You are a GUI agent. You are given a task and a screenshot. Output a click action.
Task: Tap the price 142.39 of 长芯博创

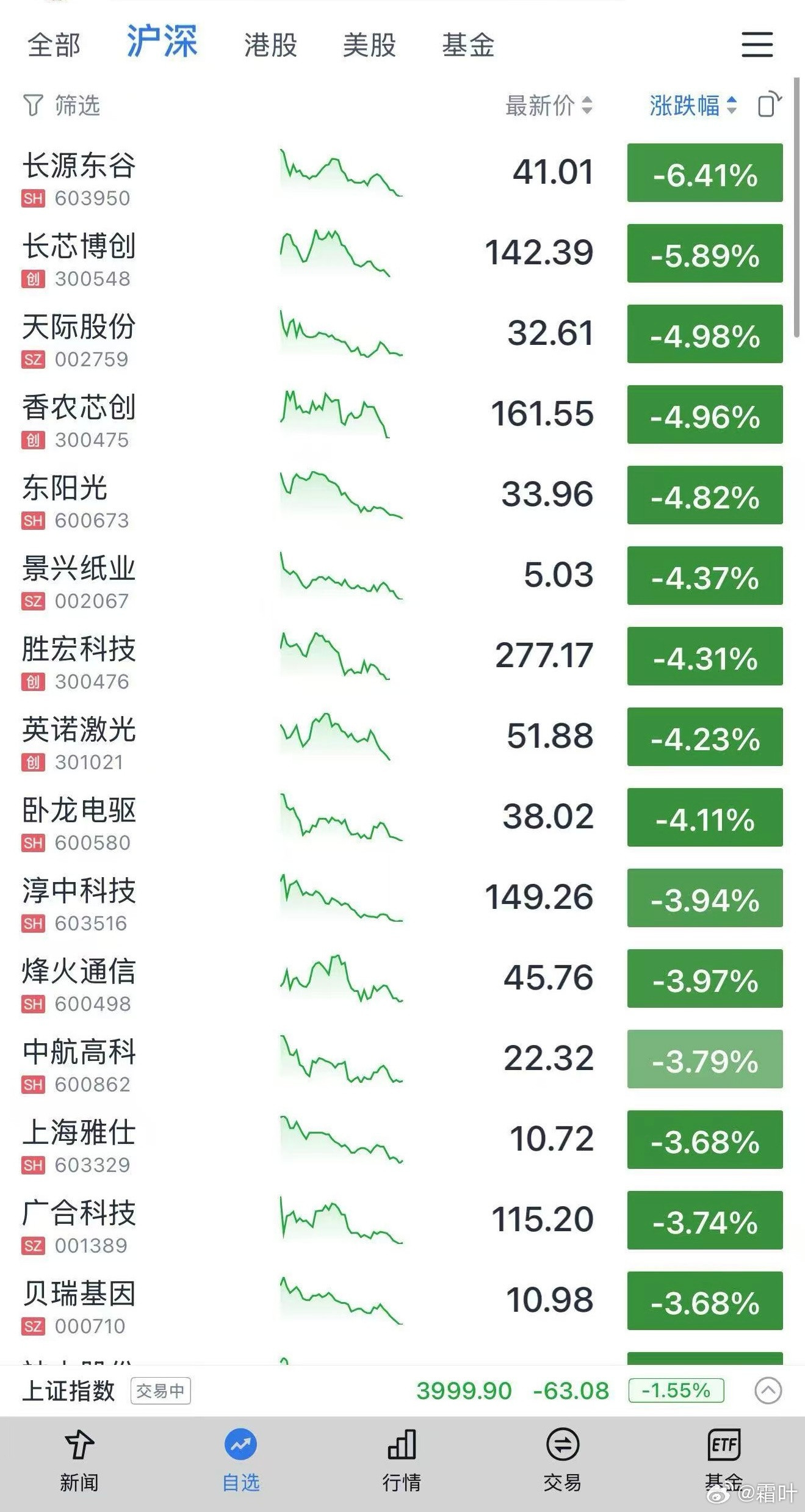537,255
